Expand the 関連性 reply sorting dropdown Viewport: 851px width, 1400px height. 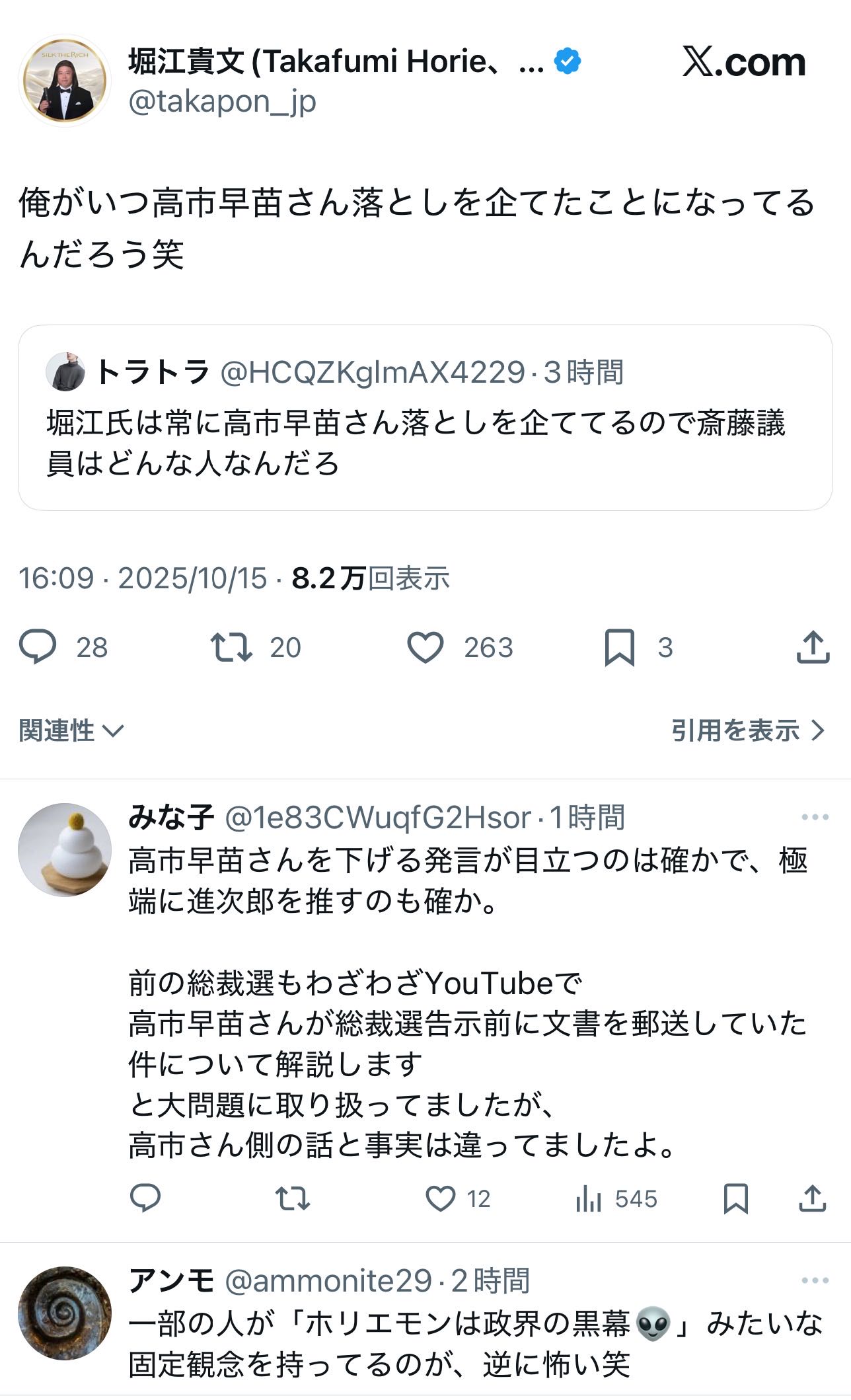coord(71,730)
